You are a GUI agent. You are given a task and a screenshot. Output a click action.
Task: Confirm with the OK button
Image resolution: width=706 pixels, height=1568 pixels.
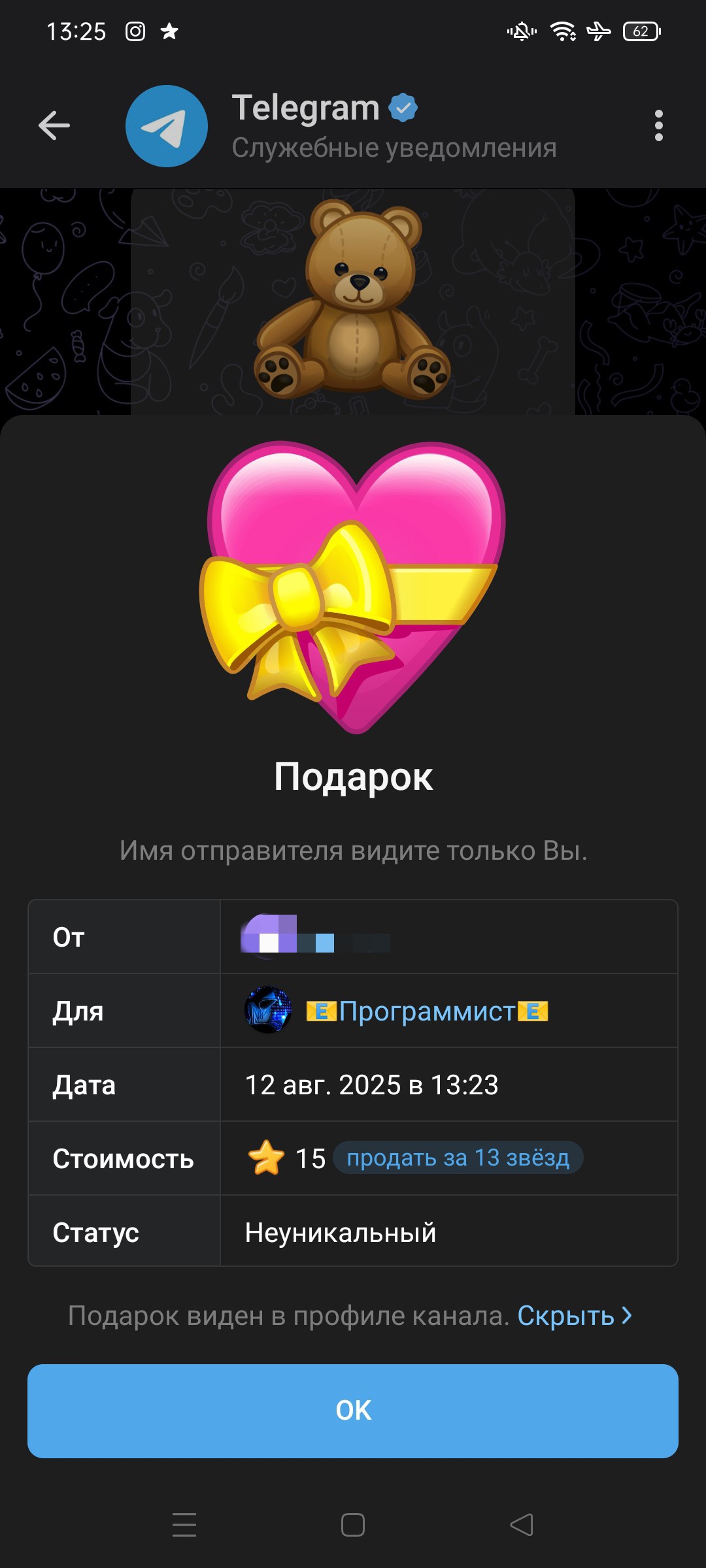(353, 1411)
